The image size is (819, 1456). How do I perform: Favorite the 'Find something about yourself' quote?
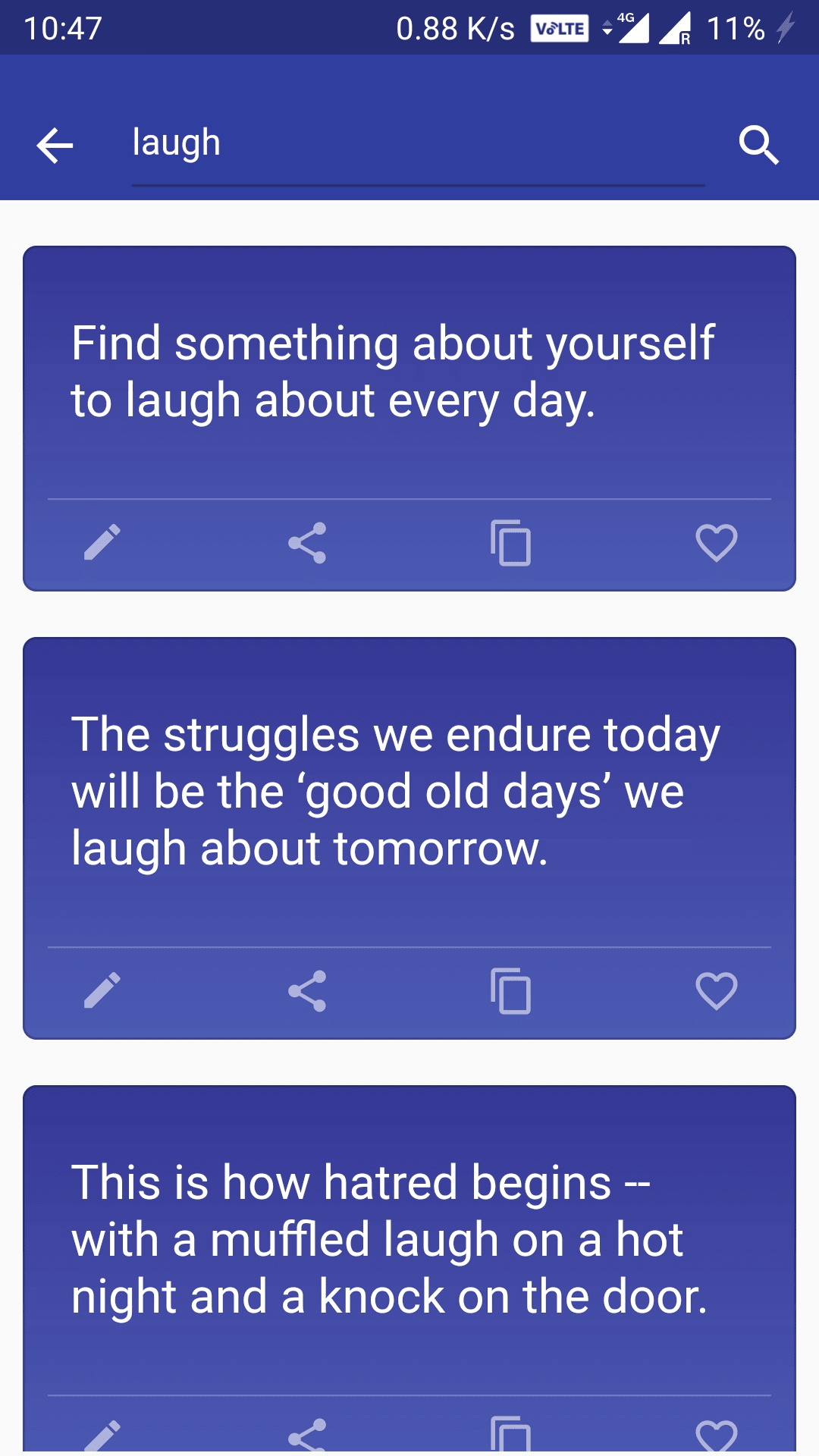pyautogui.click(x=716, y=543)
